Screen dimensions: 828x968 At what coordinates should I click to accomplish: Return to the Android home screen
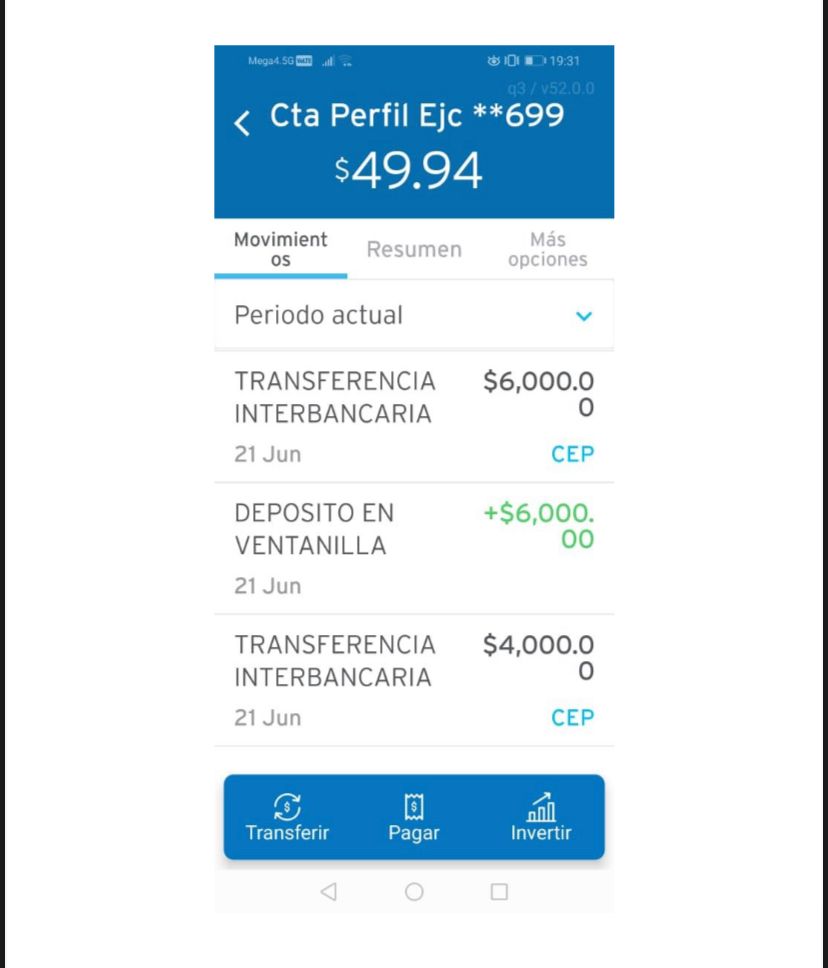[x=414, y=892]
